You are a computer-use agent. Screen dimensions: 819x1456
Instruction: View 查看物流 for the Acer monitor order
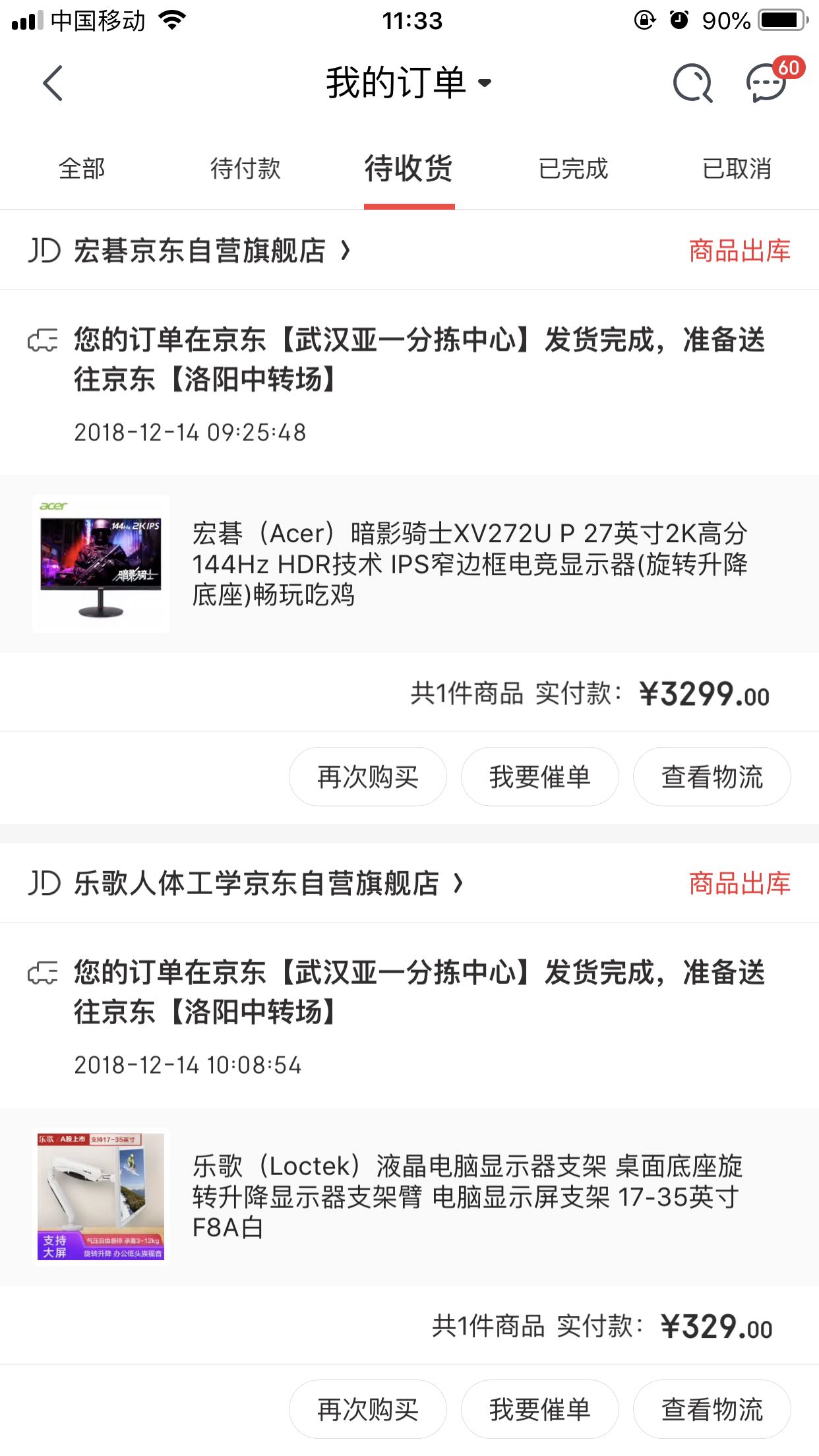(712, 777)
